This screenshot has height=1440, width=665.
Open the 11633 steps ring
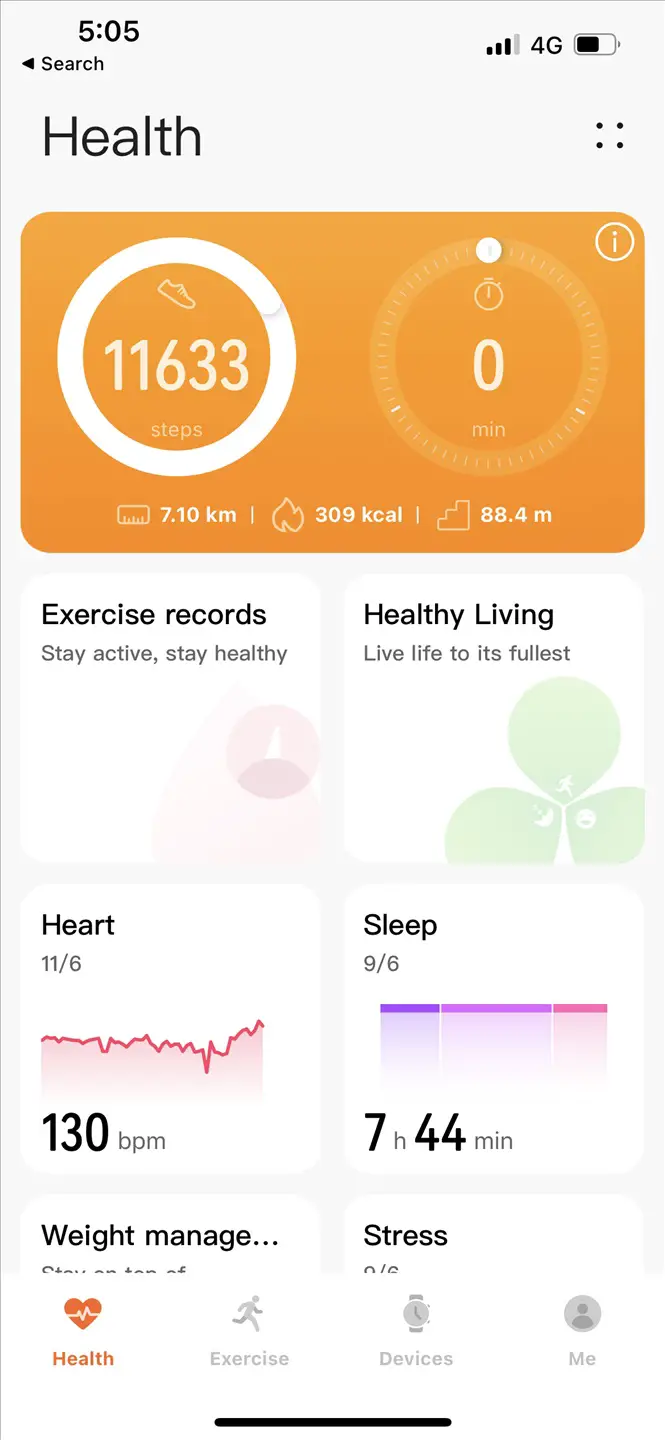pyautogui.click(x=177, y=358)
